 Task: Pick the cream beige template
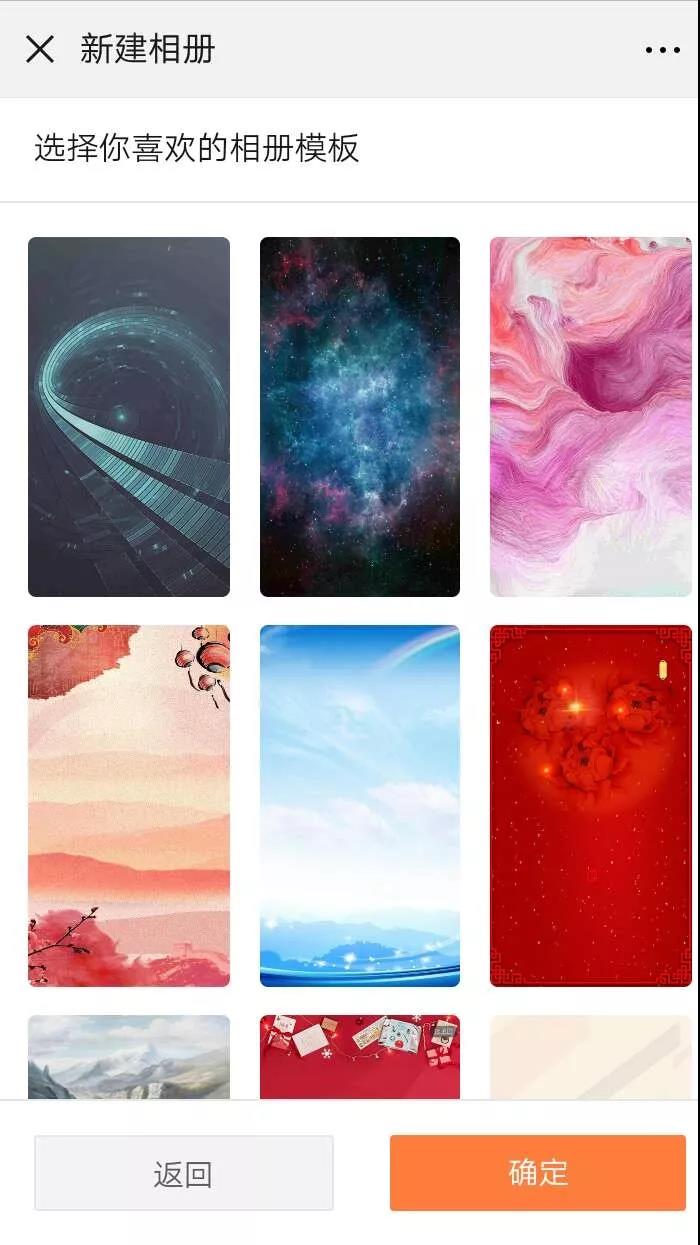[x=591, y=1057]
